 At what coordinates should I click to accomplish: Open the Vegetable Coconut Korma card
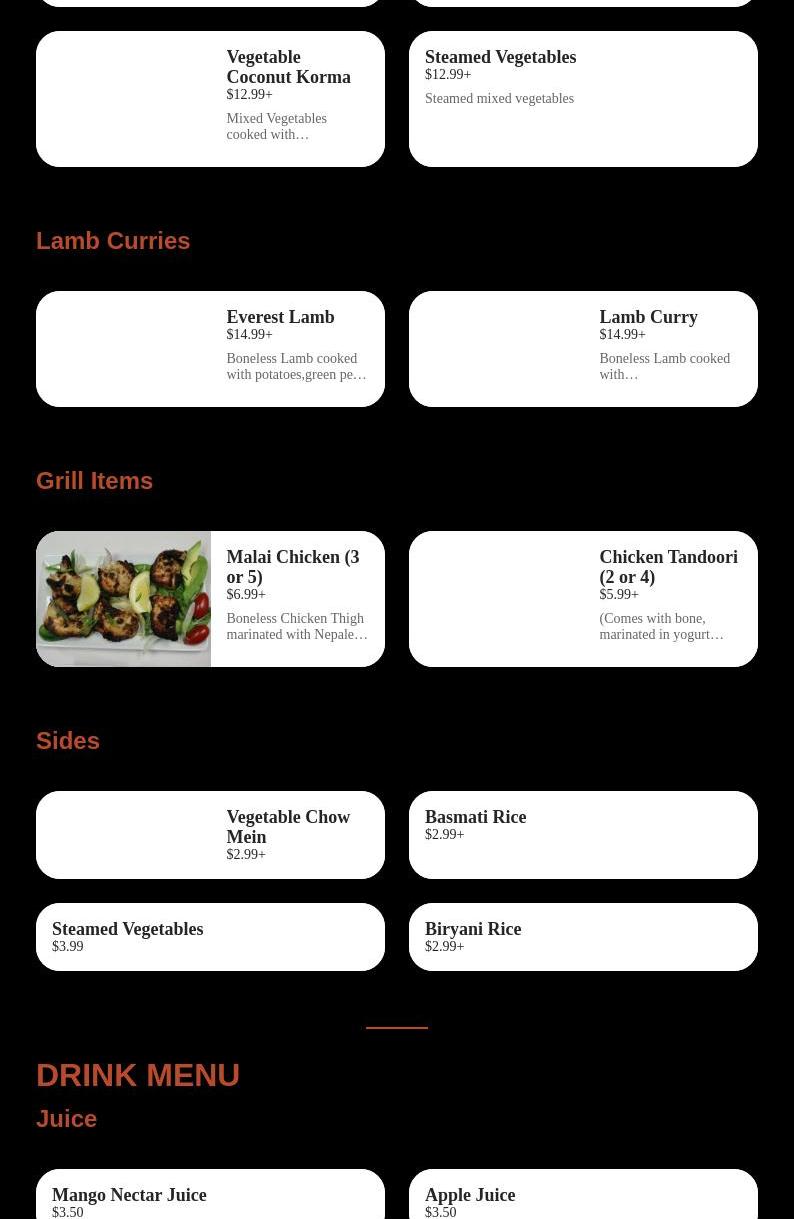coord(210,99)
